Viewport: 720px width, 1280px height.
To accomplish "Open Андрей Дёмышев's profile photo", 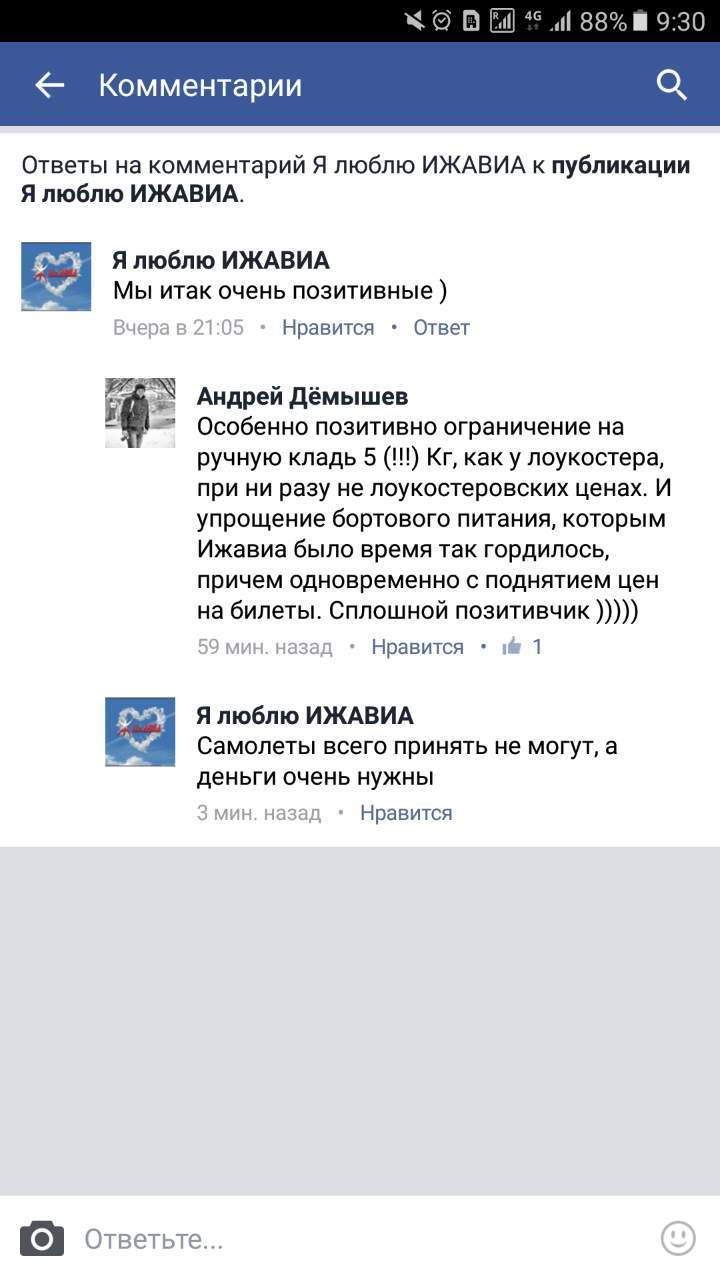I will coord(140,413).
